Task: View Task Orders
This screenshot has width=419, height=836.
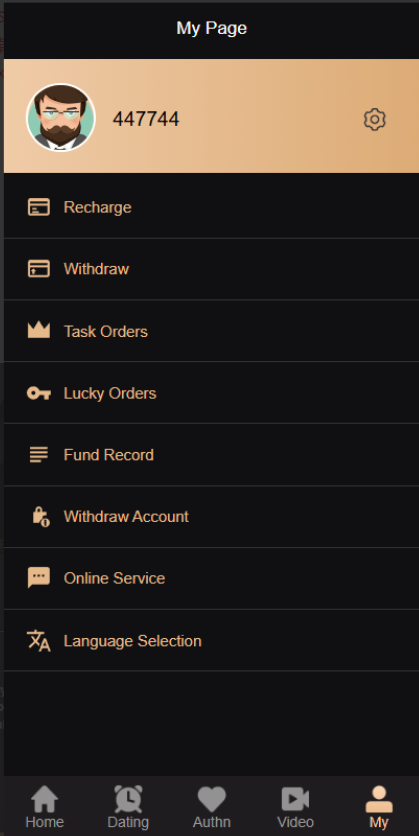Action: (211, 331)
